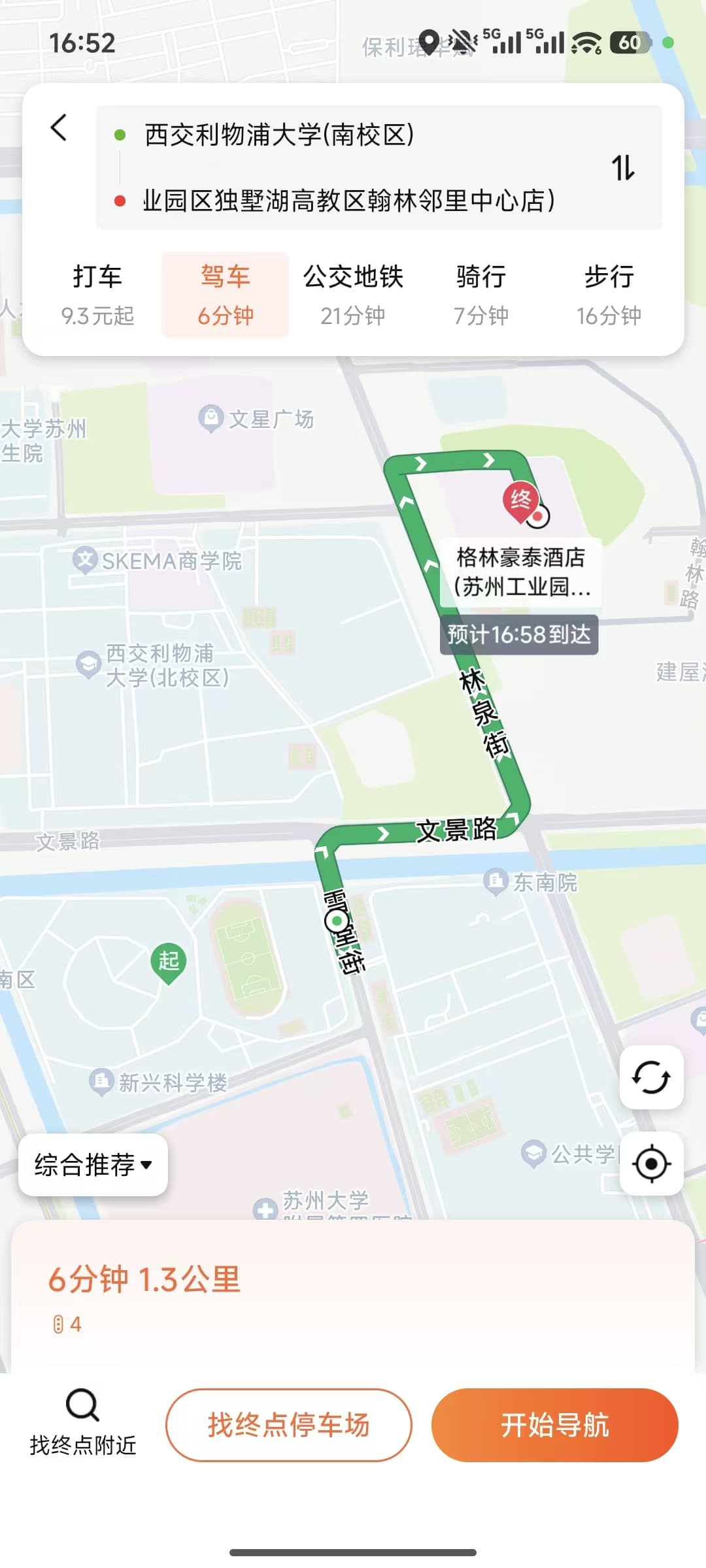The height and width of the screenshot is (1568, 706).
Task: Switch to the 打车 taxi tab
Action: click(x=97, y=295)
